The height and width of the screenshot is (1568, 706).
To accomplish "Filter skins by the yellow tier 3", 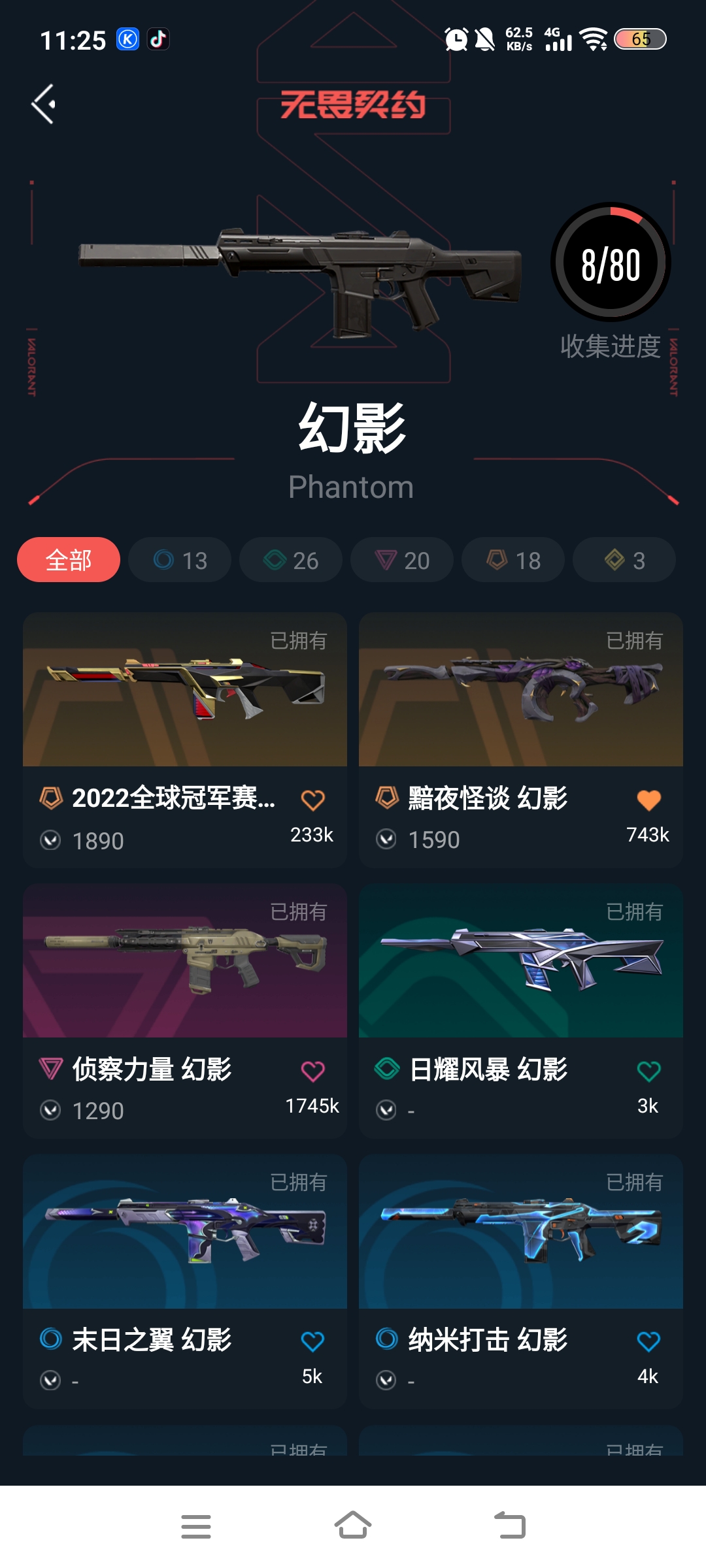I will click(624, 560).
